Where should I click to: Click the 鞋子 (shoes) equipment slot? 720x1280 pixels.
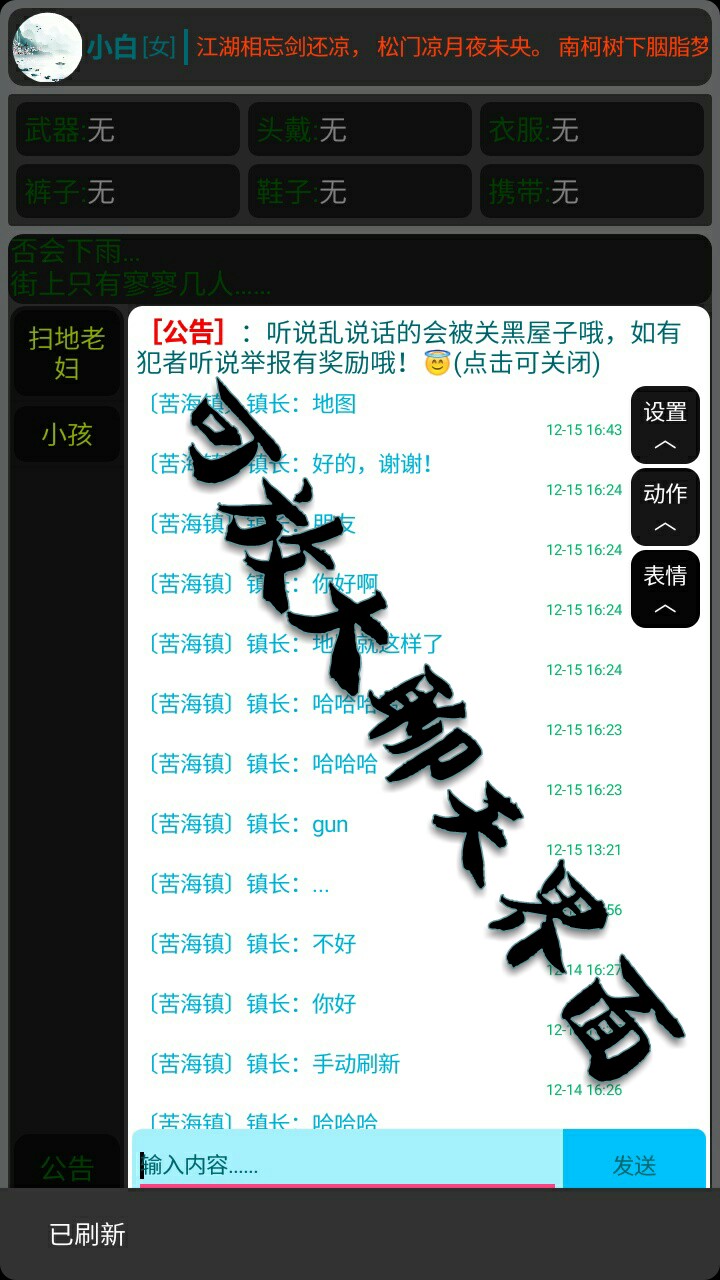[x=359, y=192]
